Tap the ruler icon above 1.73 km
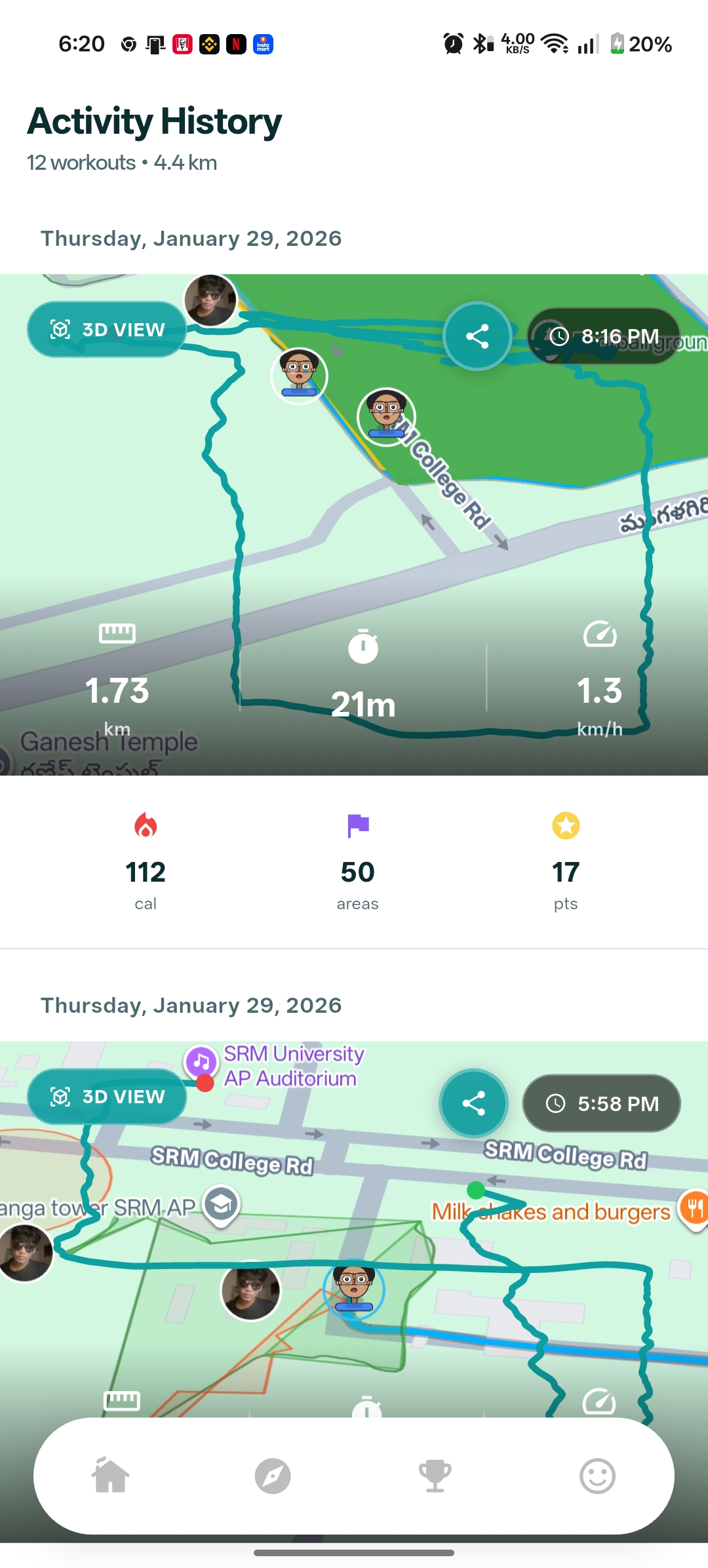This screenshot has width=708, height=1568. (118, 633)
